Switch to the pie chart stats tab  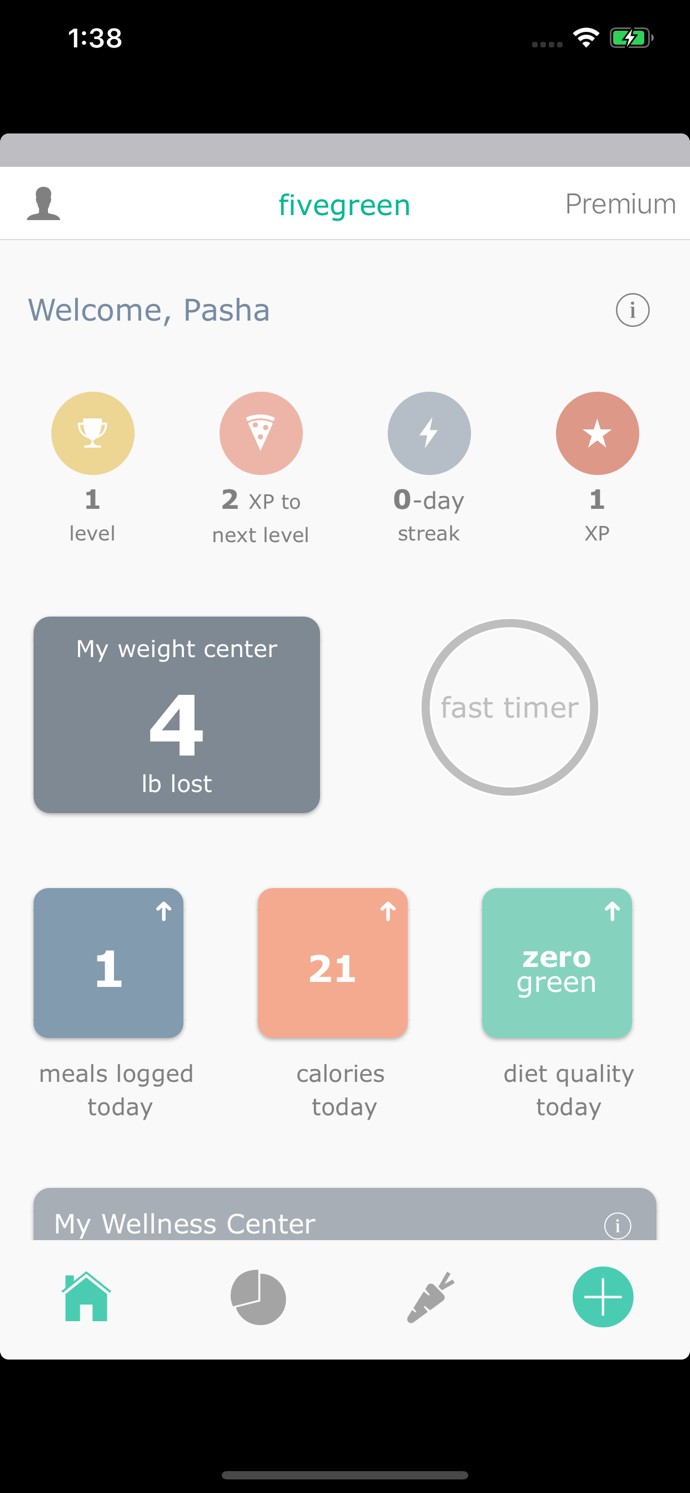coord(258,1298)
